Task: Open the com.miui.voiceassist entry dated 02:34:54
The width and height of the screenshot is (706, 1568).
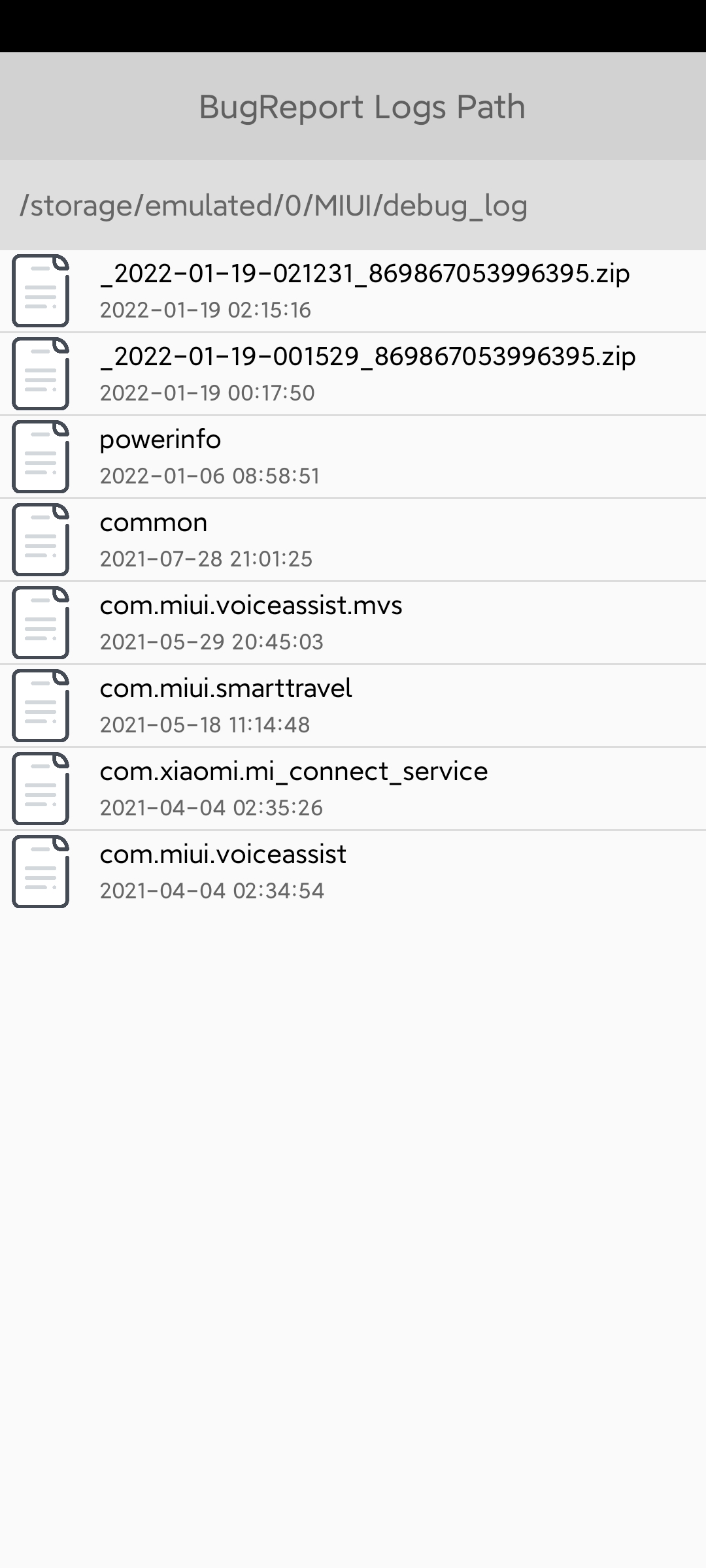Action: click(353, 872)
